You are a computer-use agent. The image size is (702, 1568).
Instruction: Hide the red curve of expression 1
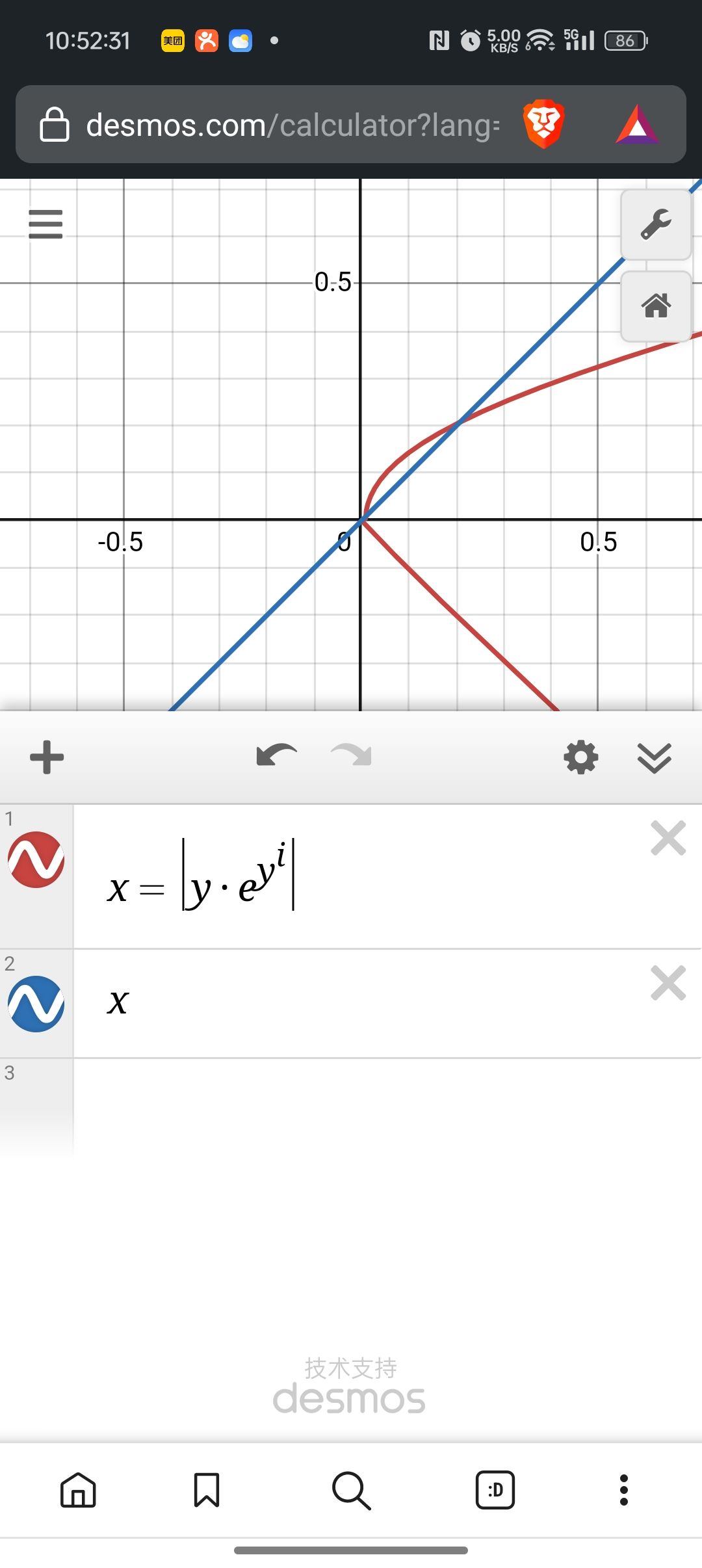pyautogui.click(x=36, y=859)
